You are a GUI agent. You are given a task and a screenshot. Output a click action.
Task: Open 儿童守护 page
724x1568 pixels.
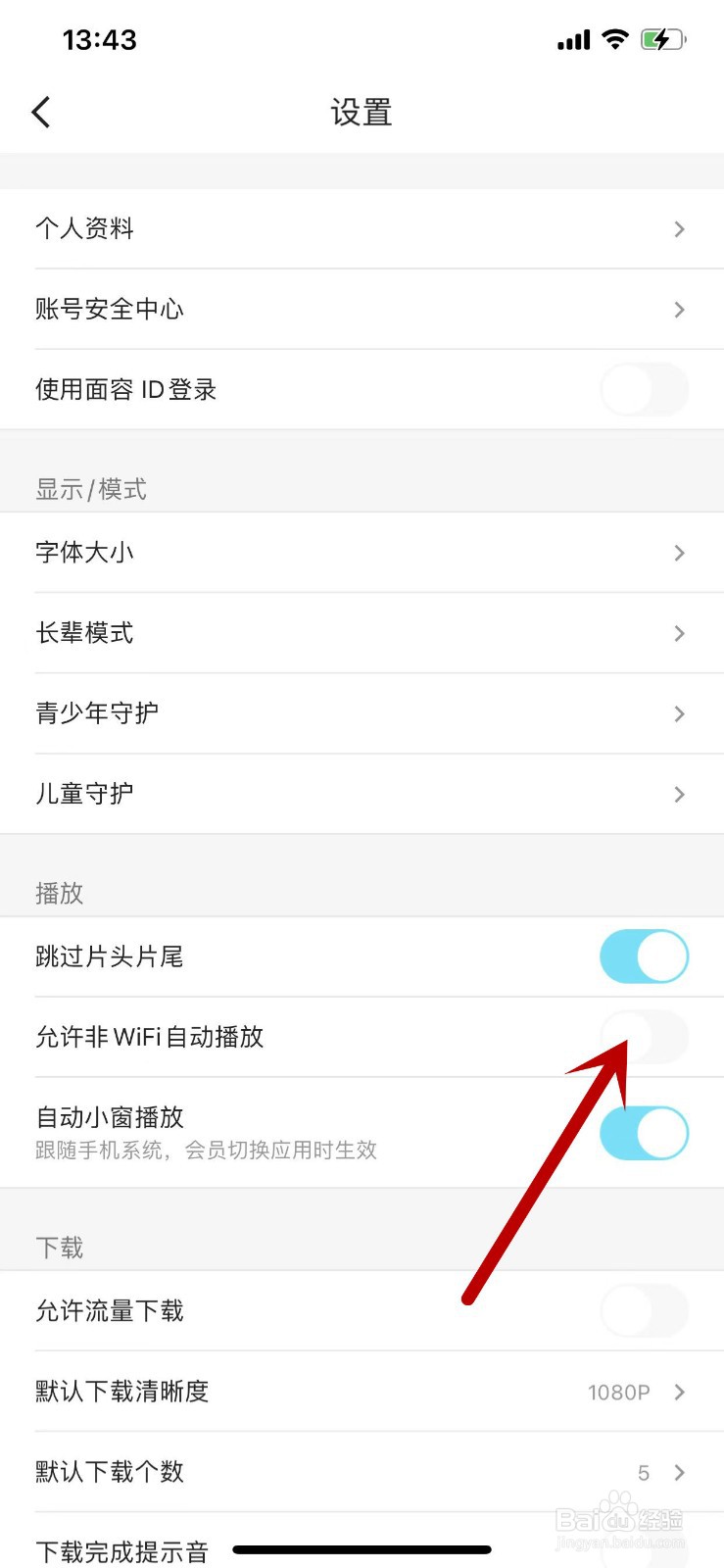362,794
